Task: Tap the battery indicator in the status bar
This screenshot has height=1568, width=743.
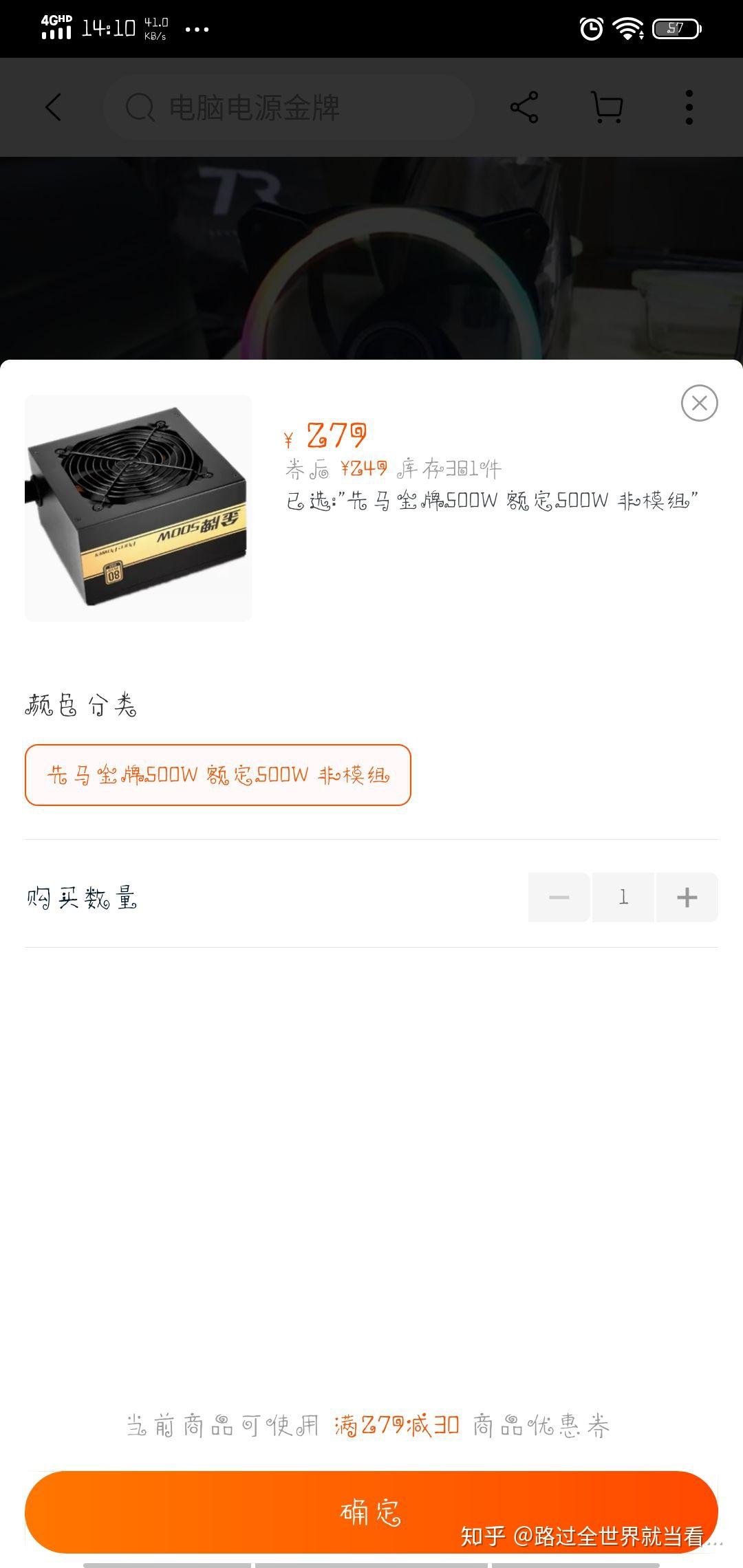Action: [673, 28]
